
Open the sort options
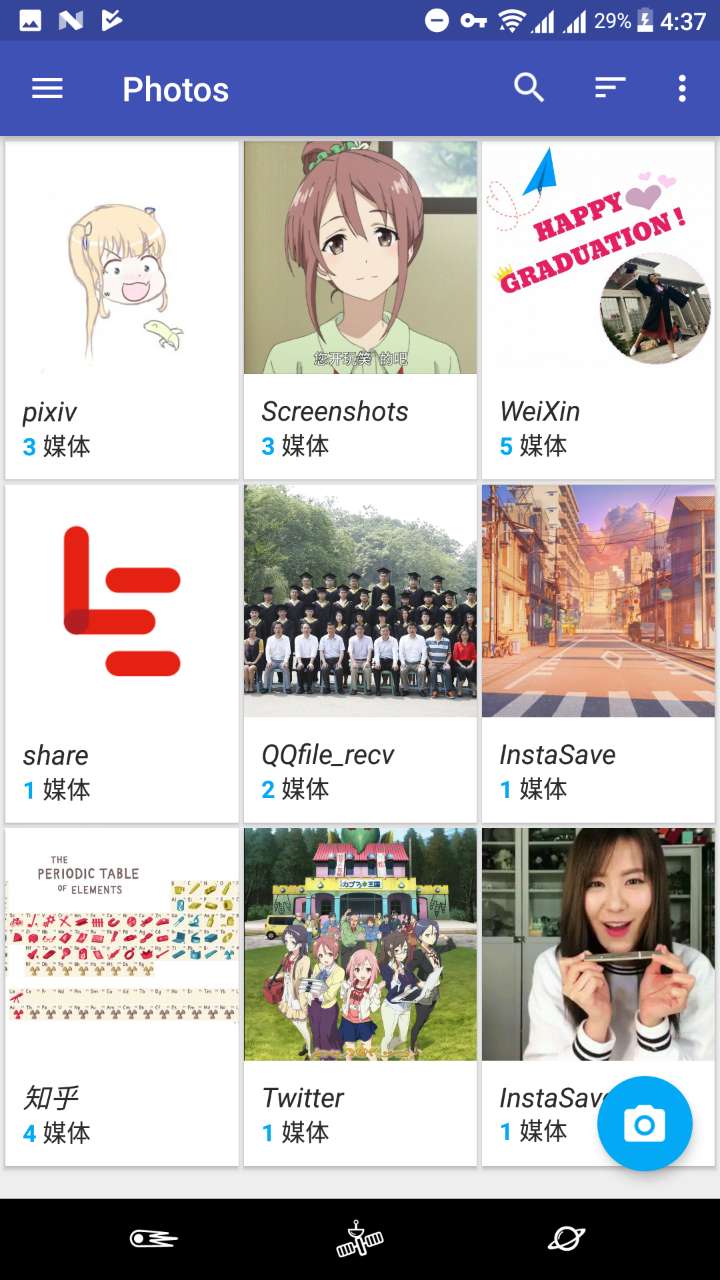tap(610, 88)
